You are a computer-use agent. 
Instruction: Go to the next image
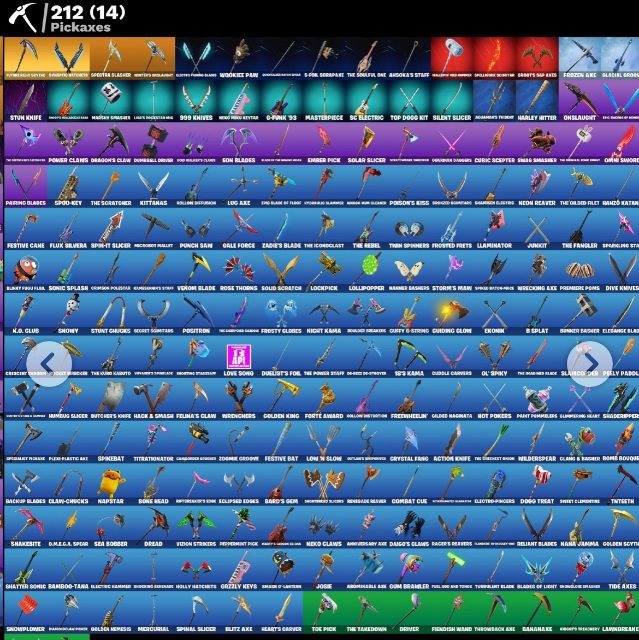[590, 364]
